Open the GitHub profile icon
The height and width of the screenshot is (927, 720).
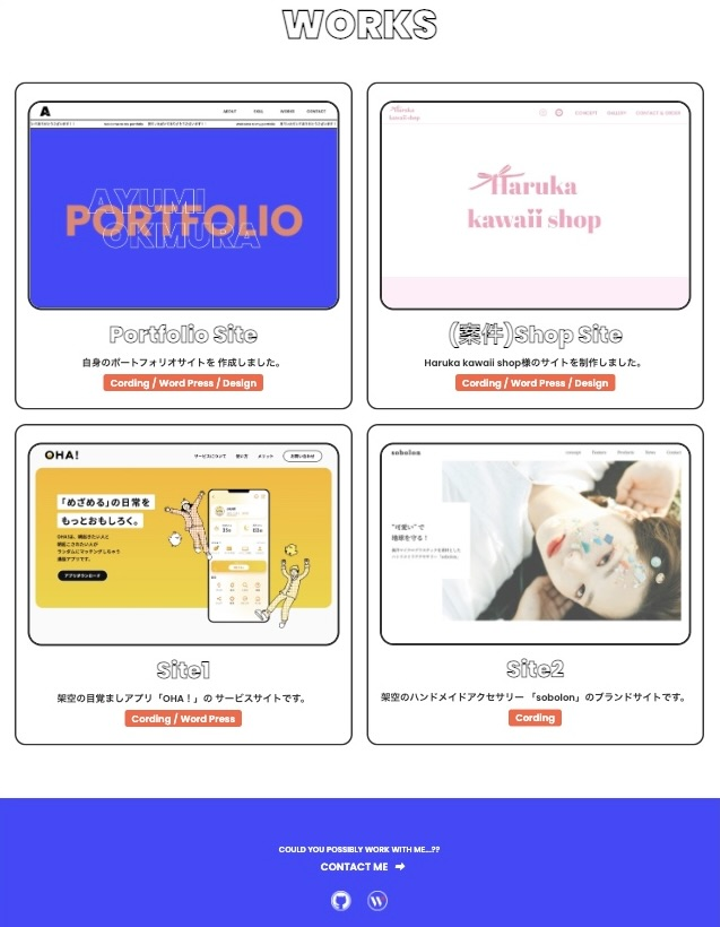341,901
